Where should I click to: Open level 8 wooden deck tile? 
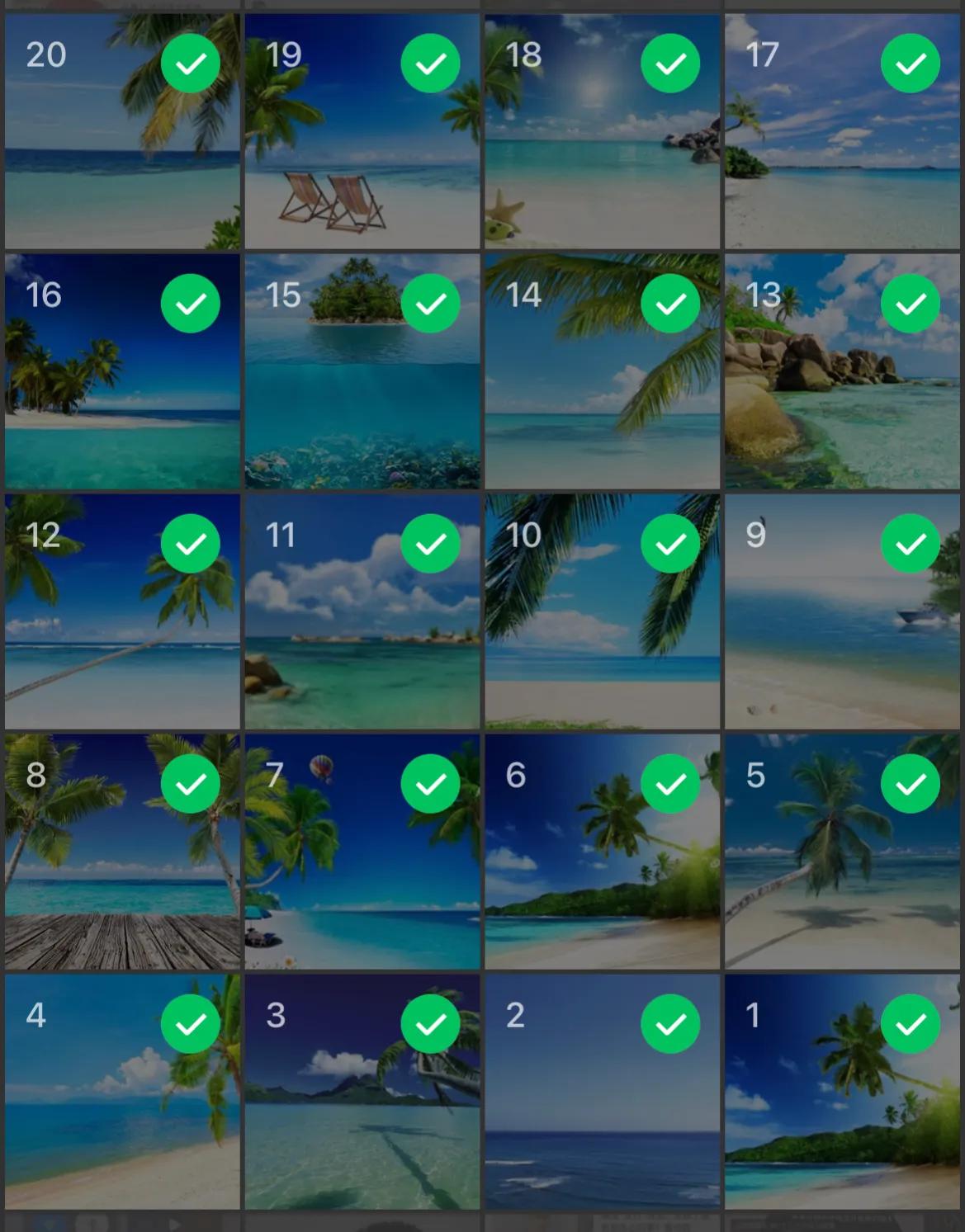point(122,852)
